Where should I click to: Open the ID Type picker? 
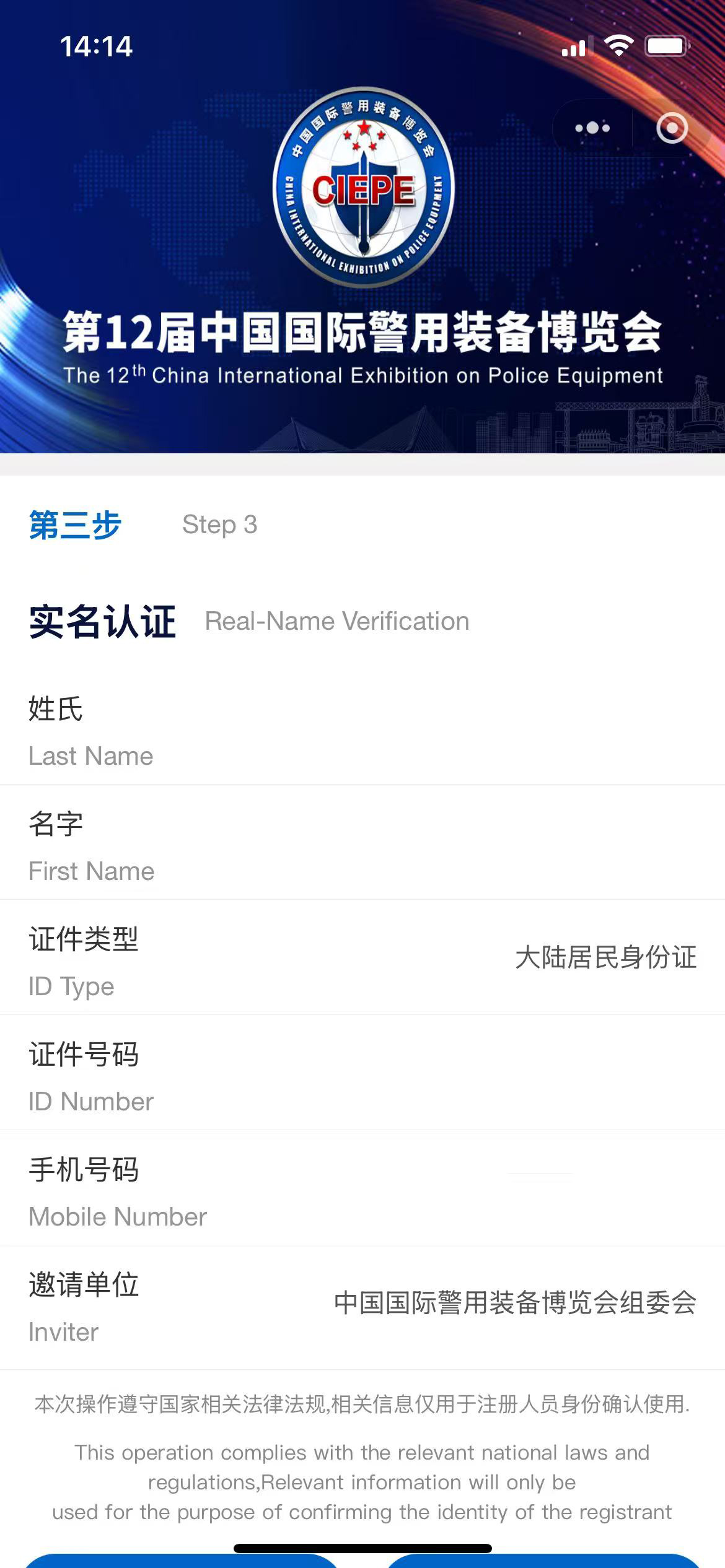pos(605,957)
